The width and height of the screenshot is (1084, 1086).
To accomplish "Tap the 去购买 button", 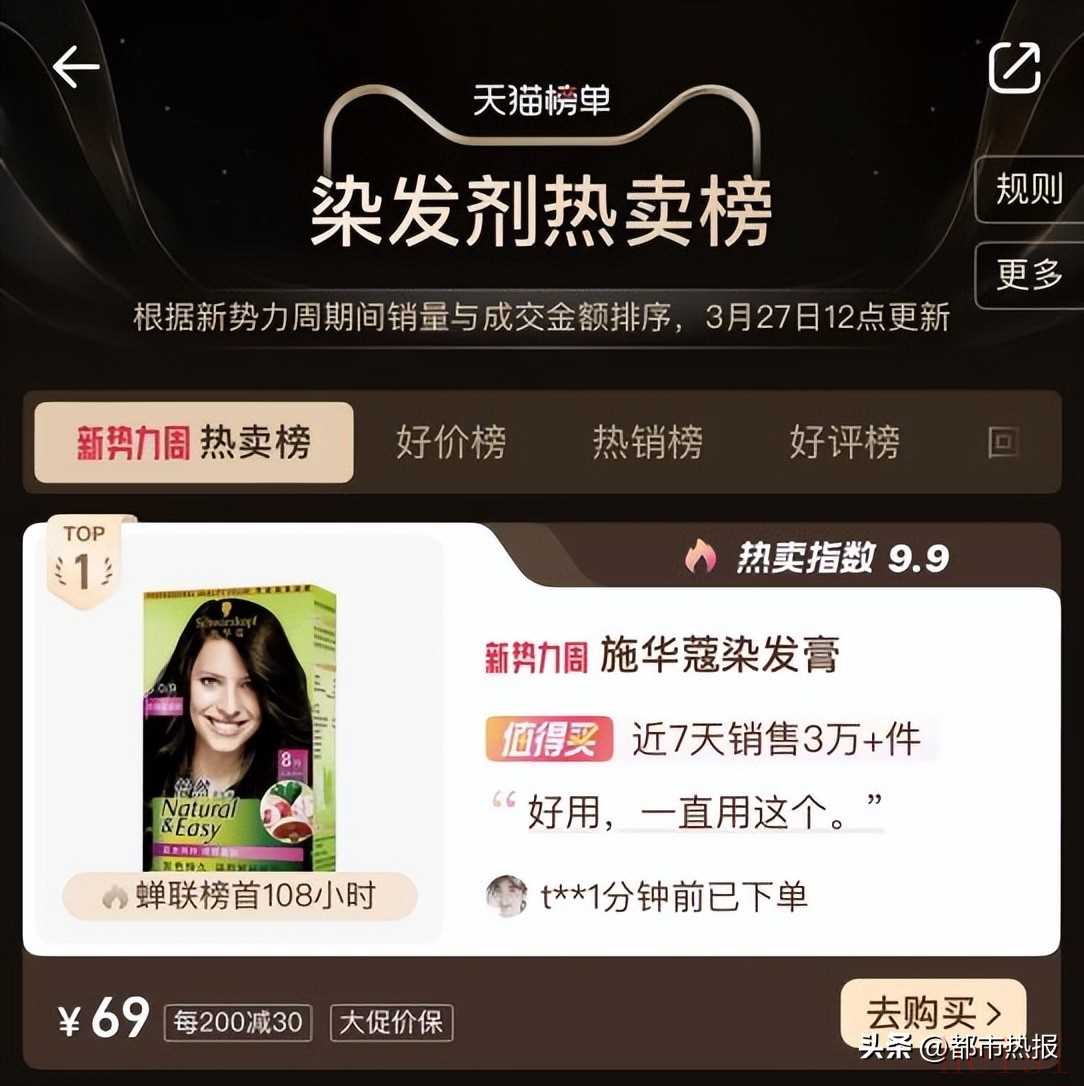I will tap(932, 1014).
